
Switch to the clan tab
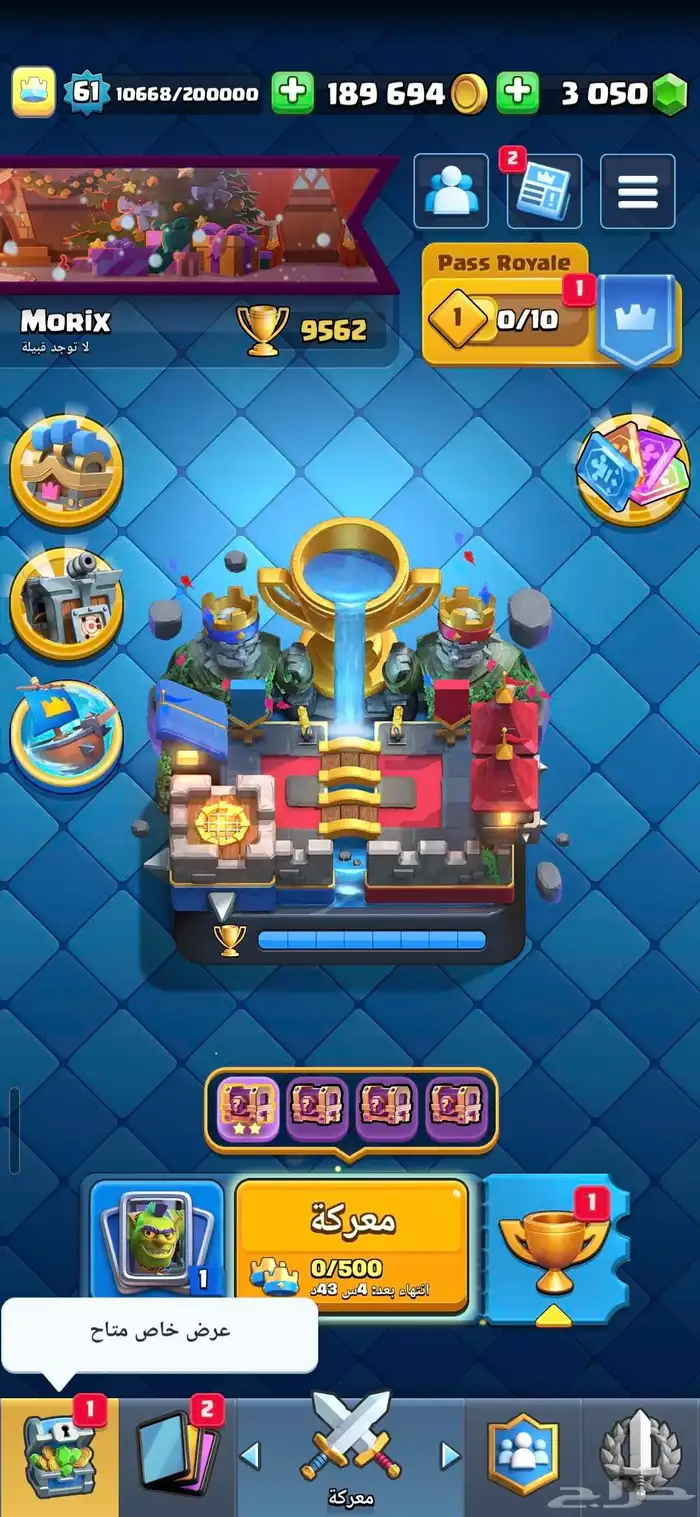tap(522, 1455)
